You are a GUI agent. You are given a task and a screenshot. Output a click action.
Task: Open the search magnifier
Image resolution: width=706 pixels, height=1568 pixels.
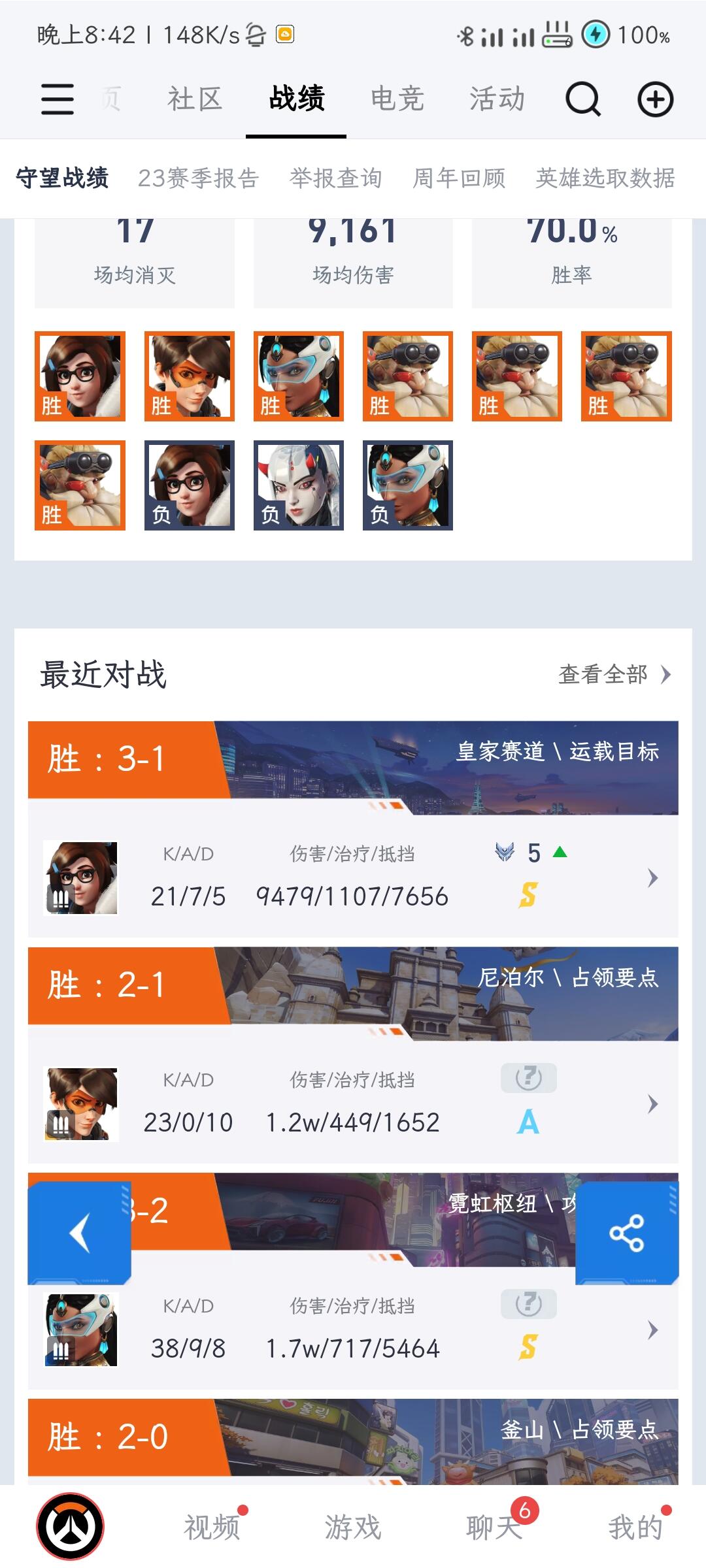coord(582,99)
